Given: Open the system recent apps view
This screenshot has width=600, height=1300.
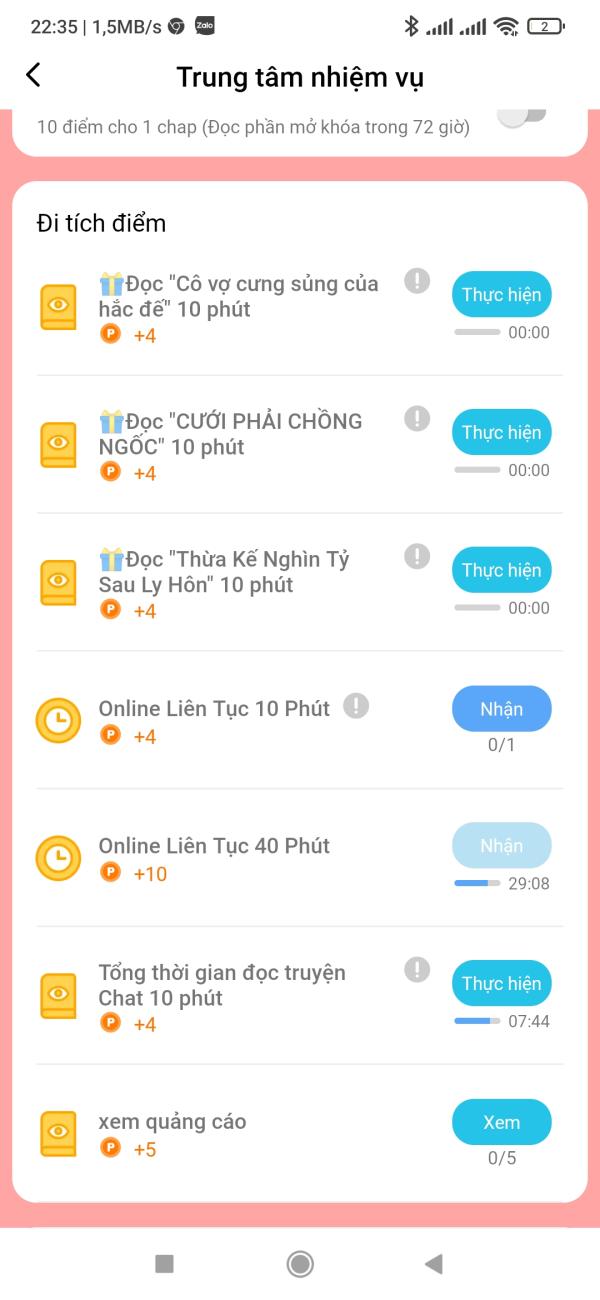Looking at the screenshot, I should [x=165, y=1264].
